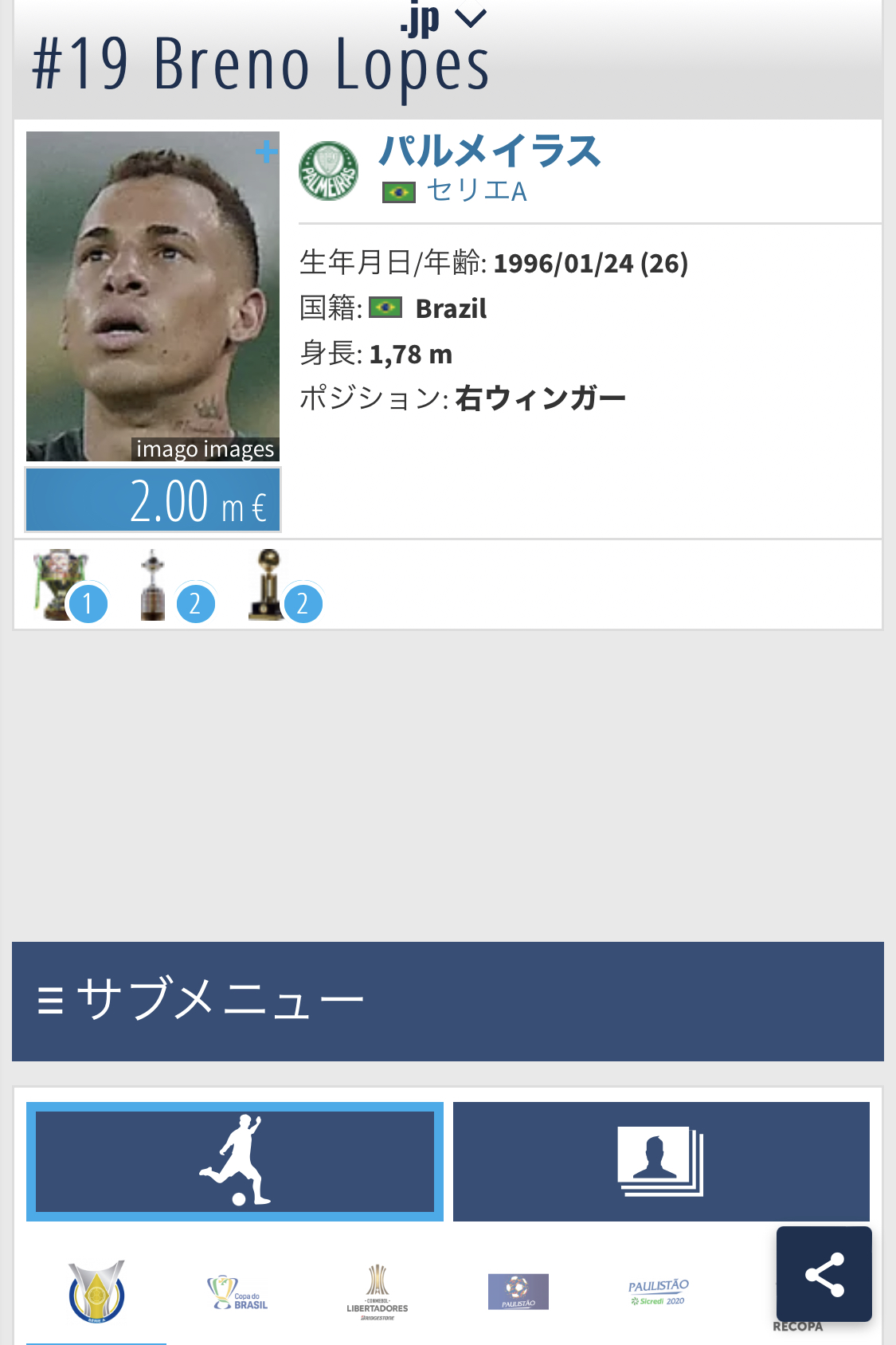
Task: Tap the share button
Action: [x=824, y=1274]
